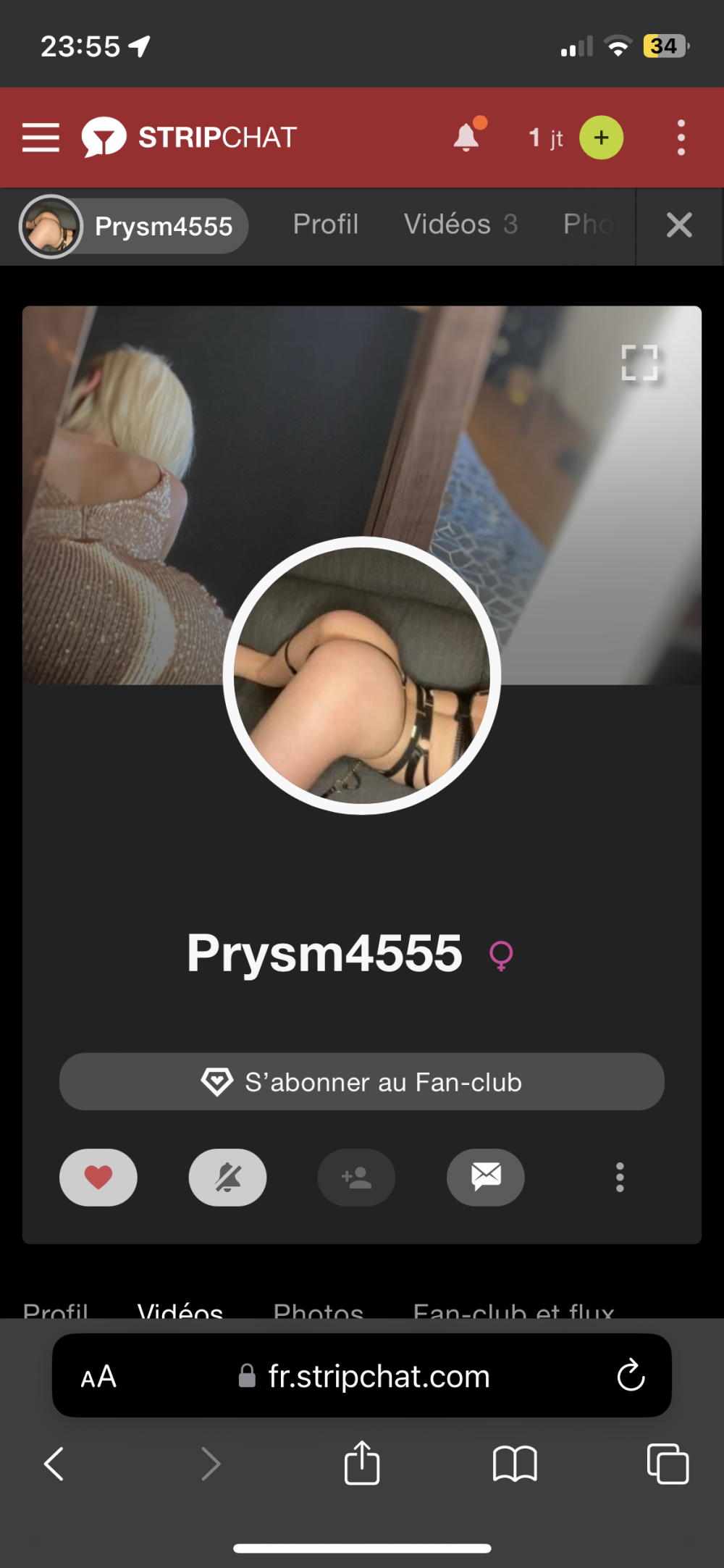The height and width of the screenshot is (1568, 724).
Task: Send a private message to Prysm4555
Action: click(486, 1178)
